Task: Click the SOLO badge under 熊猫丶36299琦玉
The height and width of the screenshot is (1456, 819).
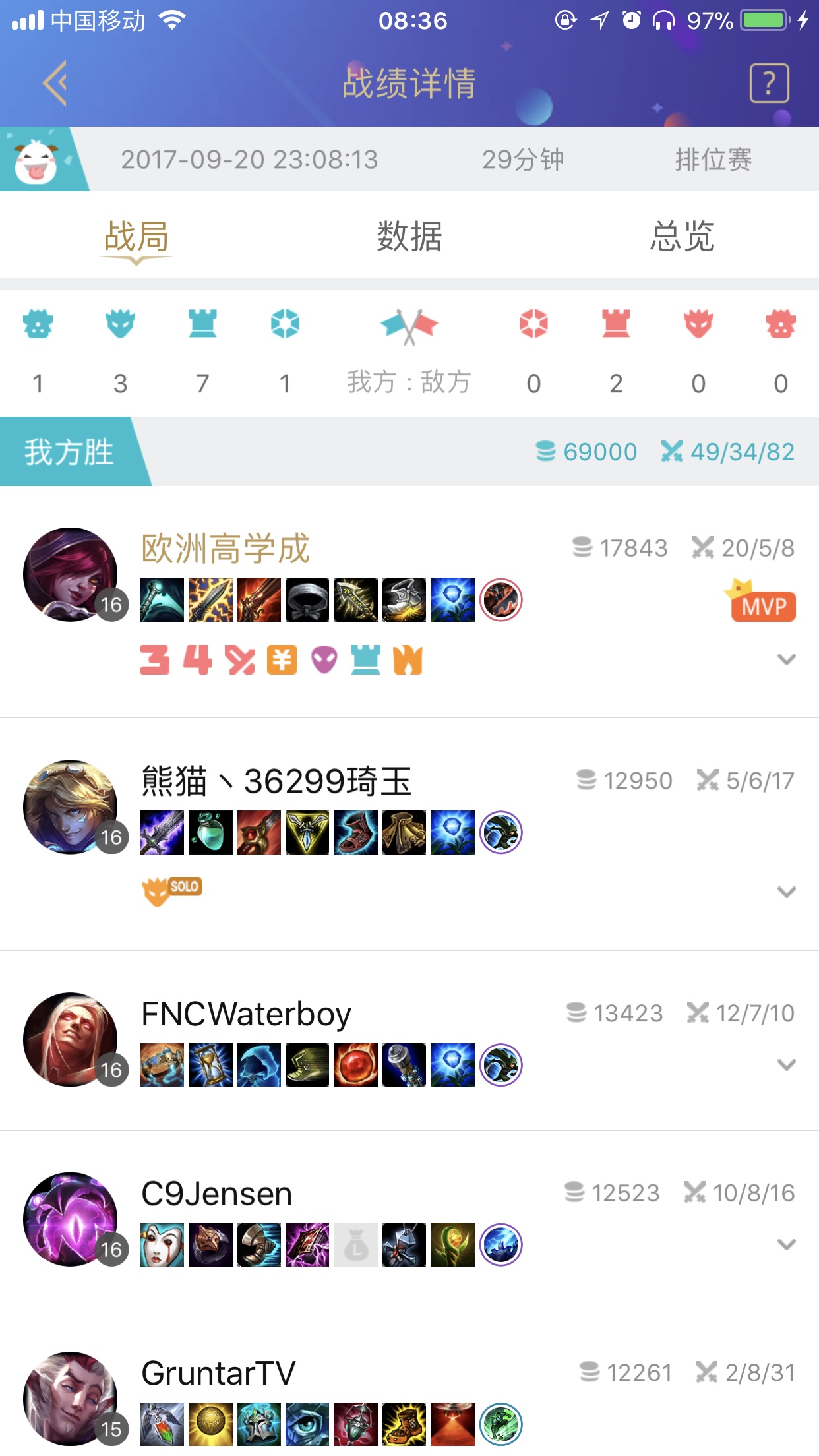Action: [x=170, y=888]
